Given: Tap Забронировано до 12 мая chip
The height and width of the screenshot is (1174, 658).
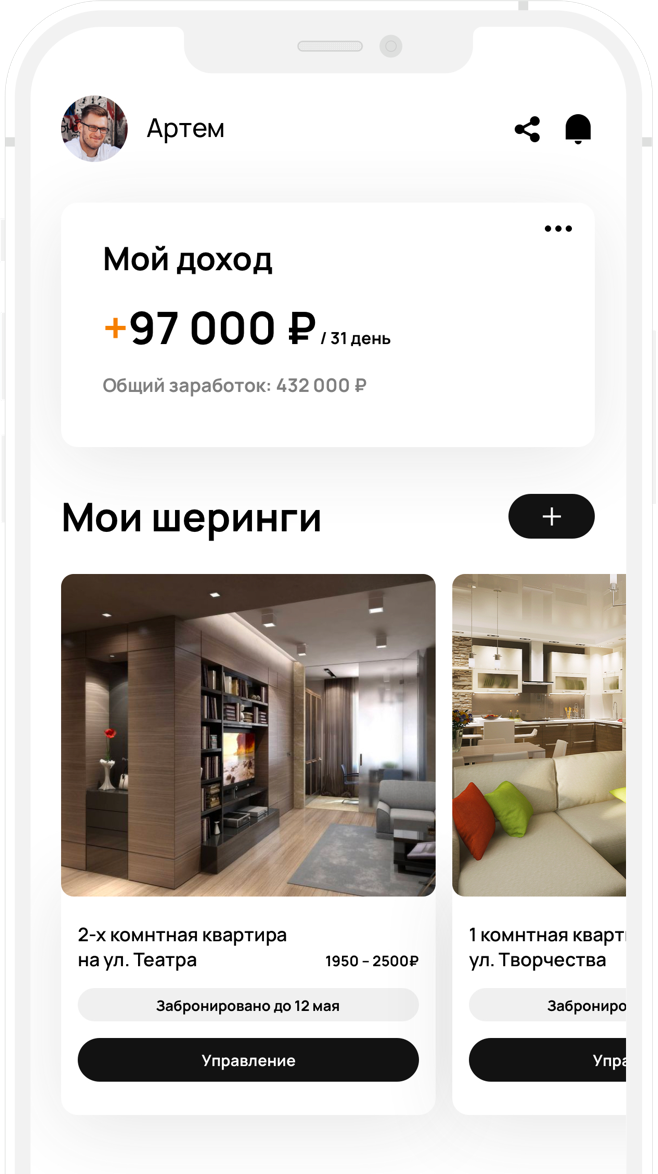Looking at the screenshot, I should click(x=248, y=1005).
